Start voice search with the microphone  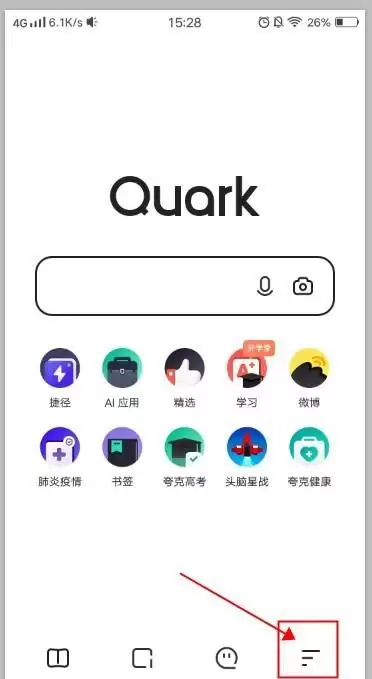click(x=265, y=286)
